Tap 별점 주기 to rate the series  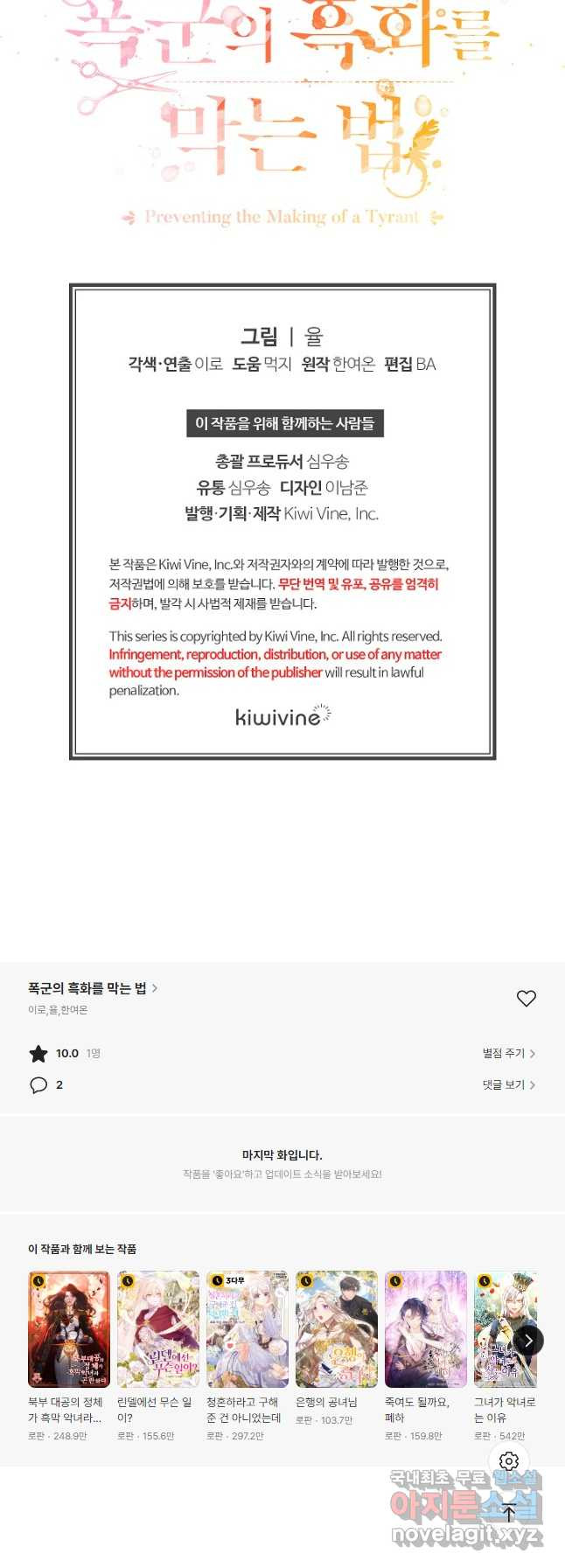(x=508, y=1053)
